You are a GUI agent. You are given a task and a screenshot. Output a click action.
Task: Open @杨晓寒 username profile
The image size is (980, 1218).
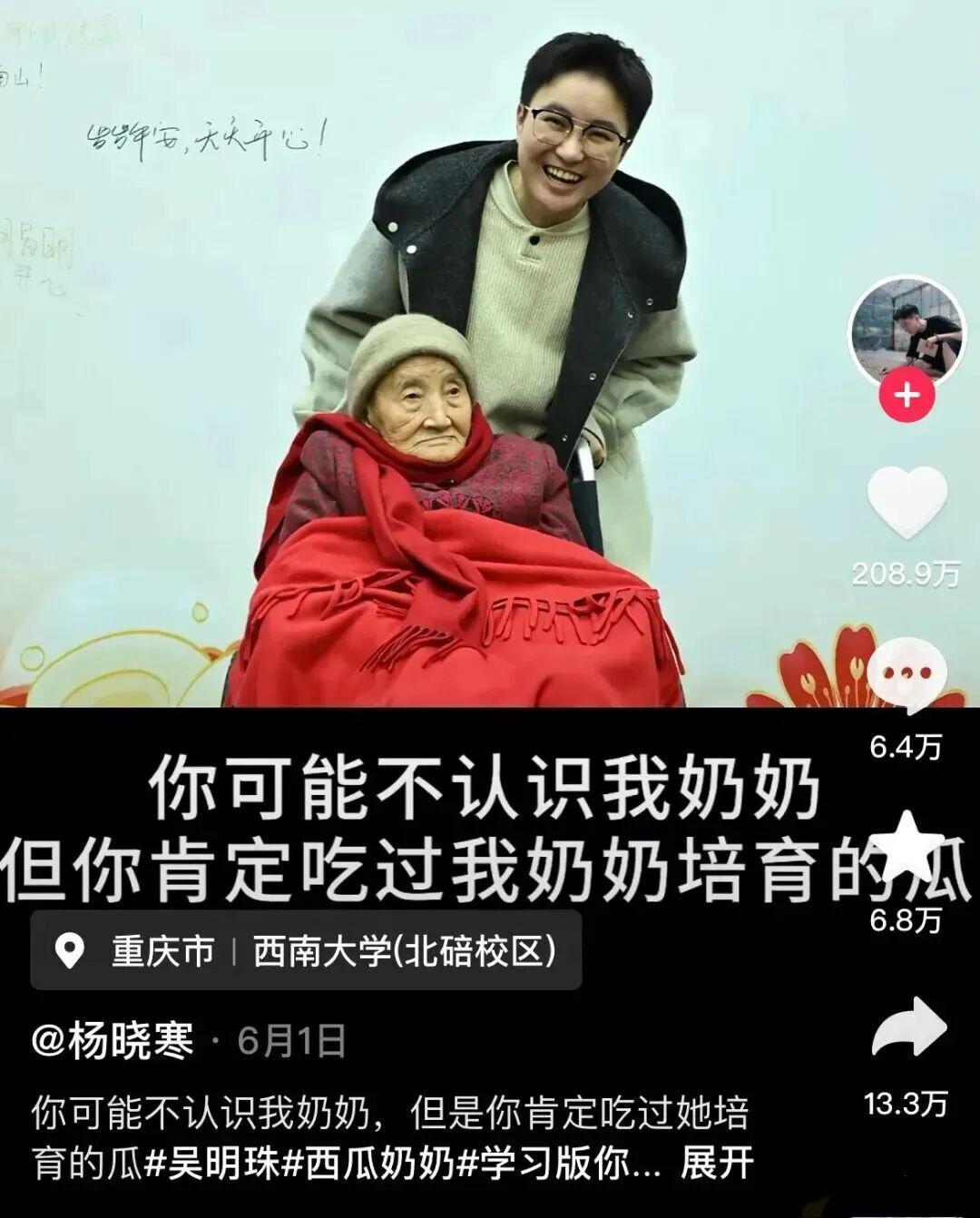pos(113,1041)
